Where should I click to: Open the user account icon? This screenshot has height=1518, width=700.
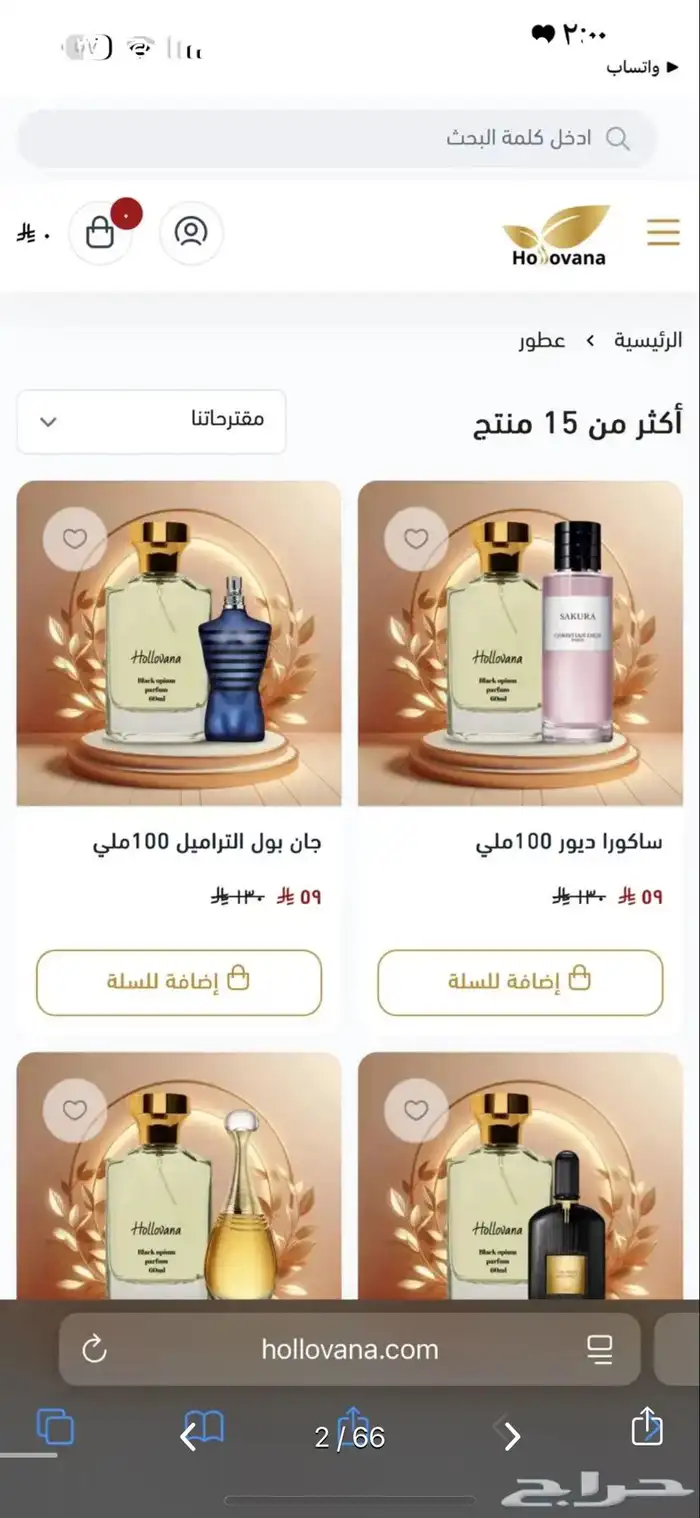[x=190, y=232]
